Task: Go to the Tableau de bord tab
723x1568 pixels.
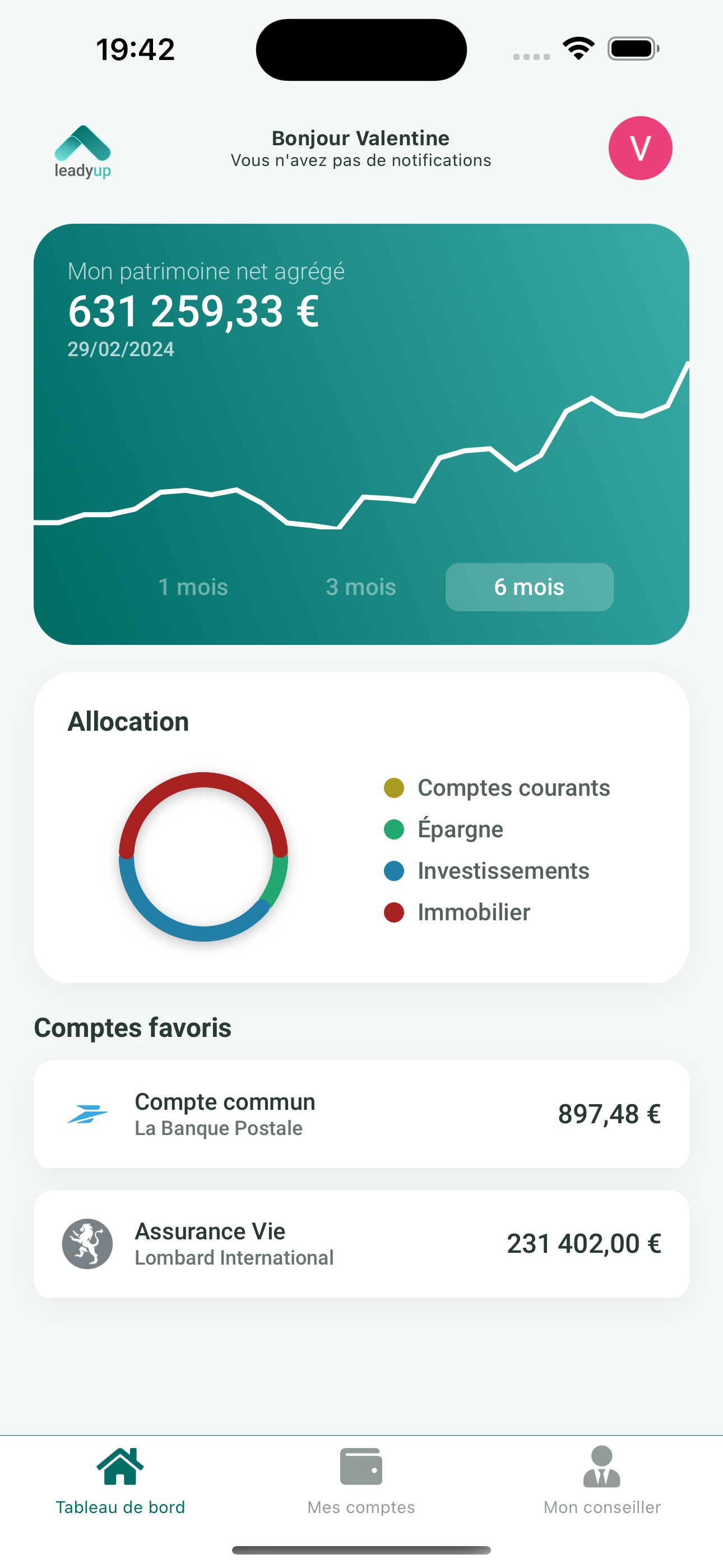Action: point(121,1481)
